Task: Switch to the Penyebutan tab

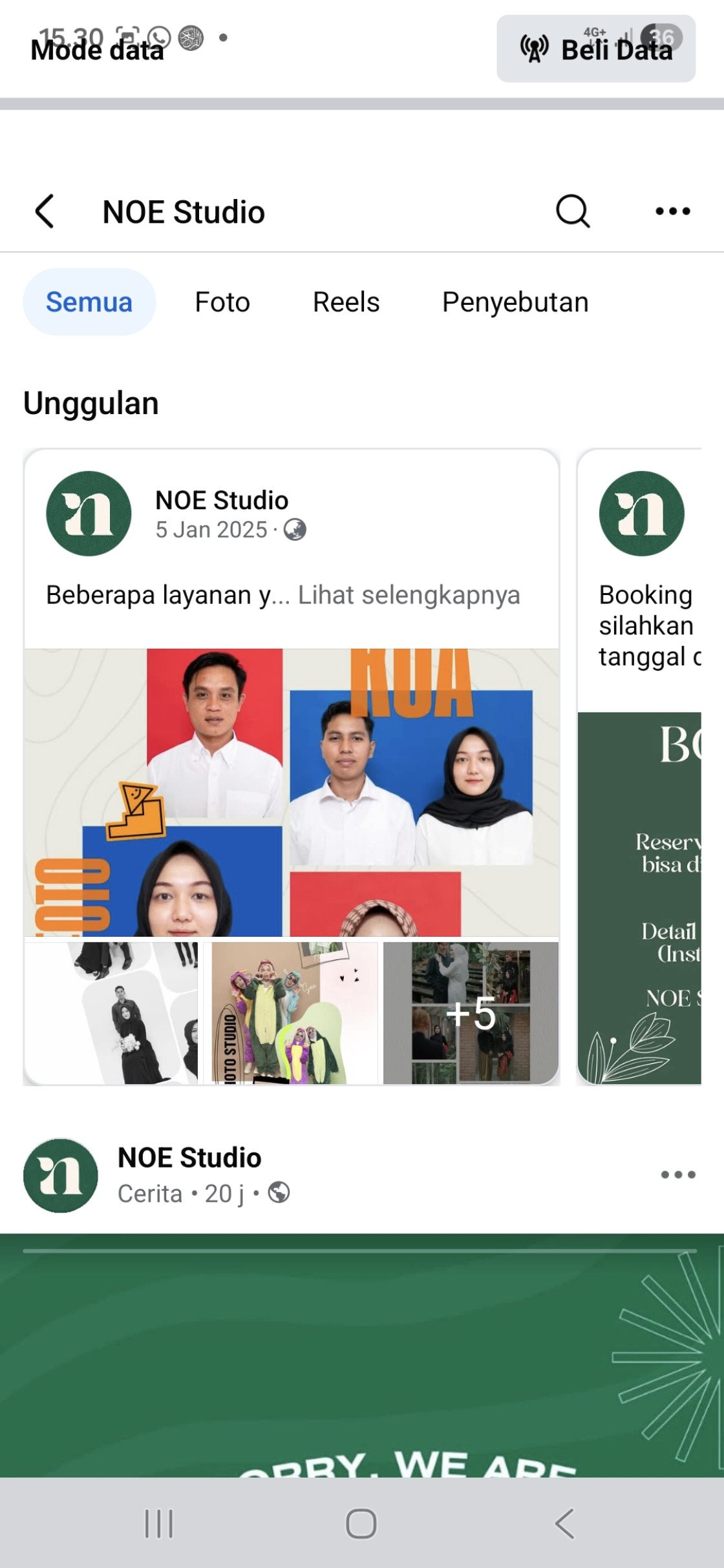Action: [515, 302]
